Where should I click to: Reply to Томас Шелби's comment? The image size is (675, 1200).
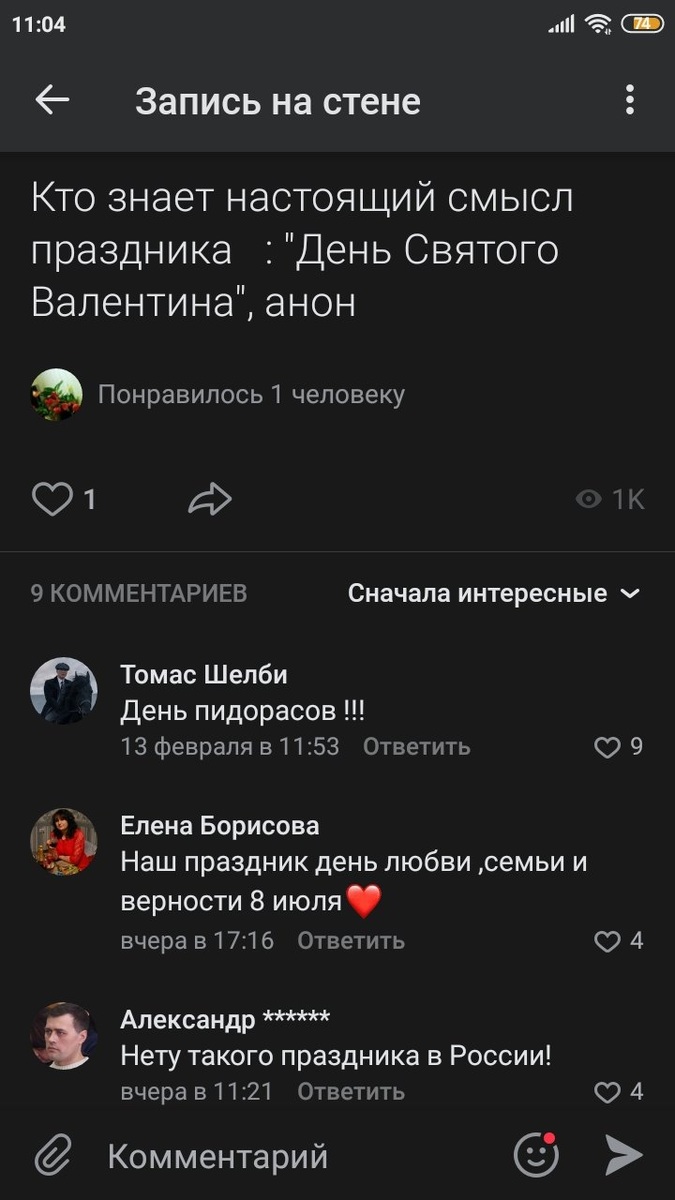pos(416,746)
